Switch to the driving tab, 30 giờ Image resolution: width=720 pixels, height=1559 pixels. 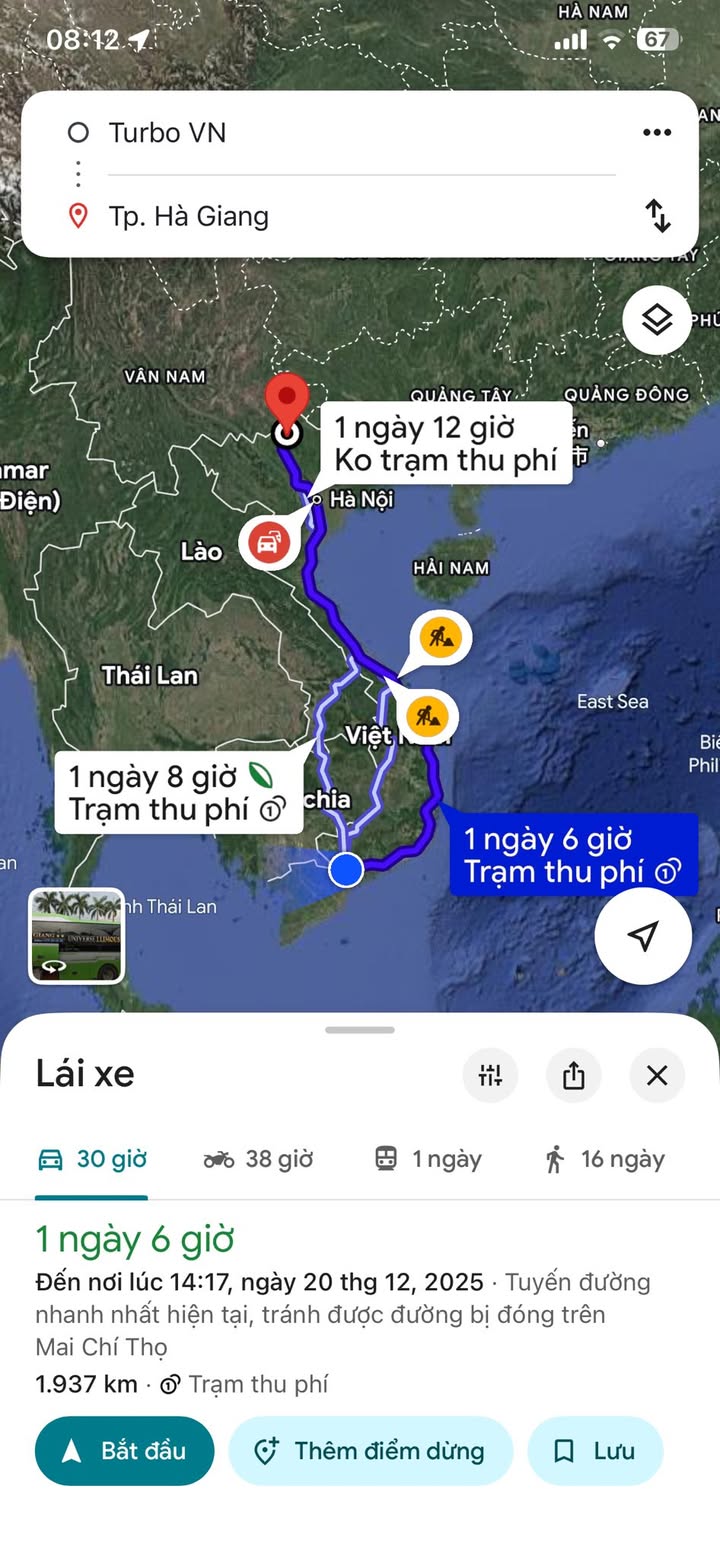[92, 1159]
